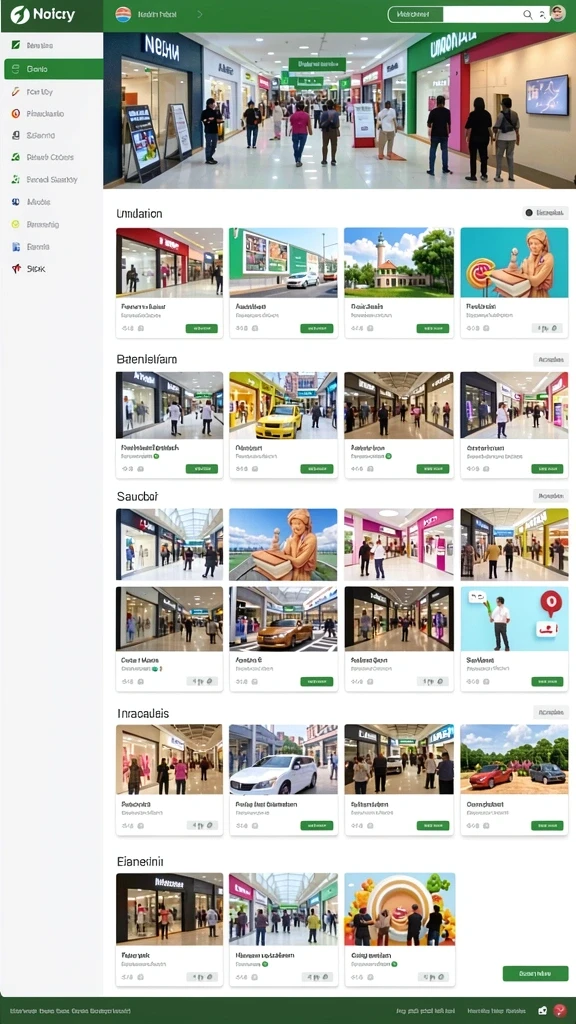The height and width of the screenshot is (1024, 576).
Task: Tap the search magnifier icon in the header
Action: pyautogui.click(x=528, y=14)
